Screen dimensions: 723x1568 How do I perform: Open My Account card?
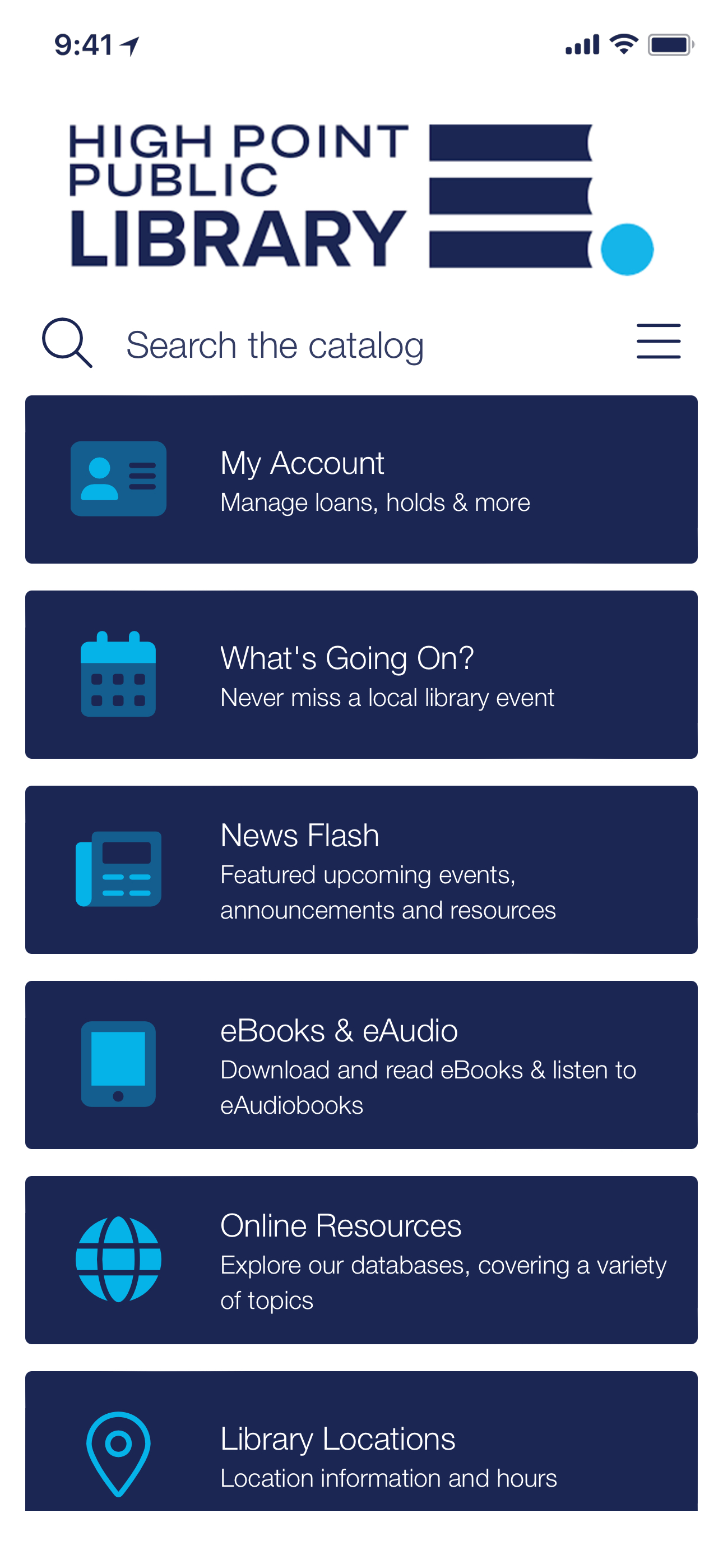[361, 479]
